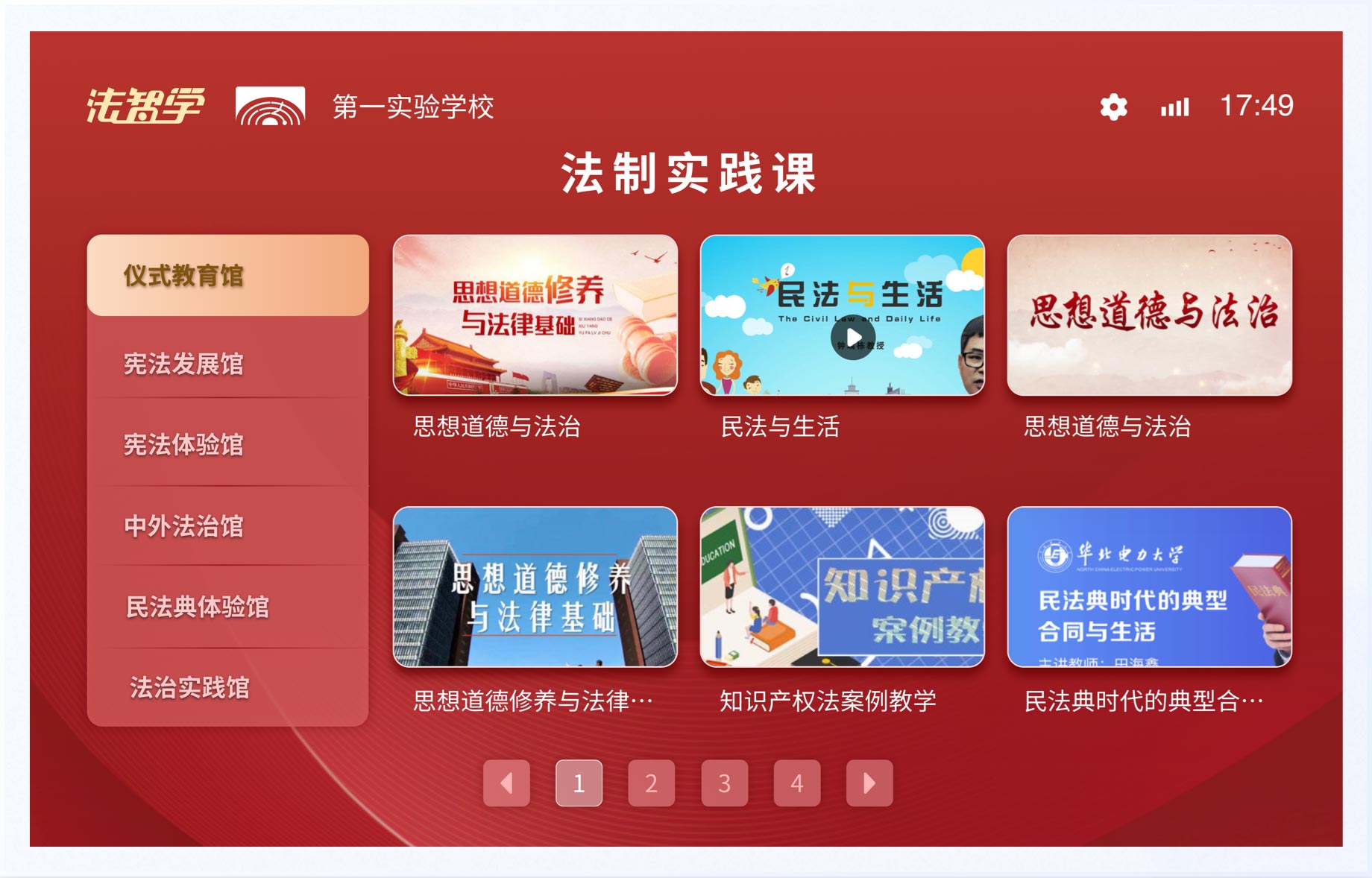Viewport: 1372px width, 878px height.
Task: Switch to 宪法发展馆
Action: 227,364
